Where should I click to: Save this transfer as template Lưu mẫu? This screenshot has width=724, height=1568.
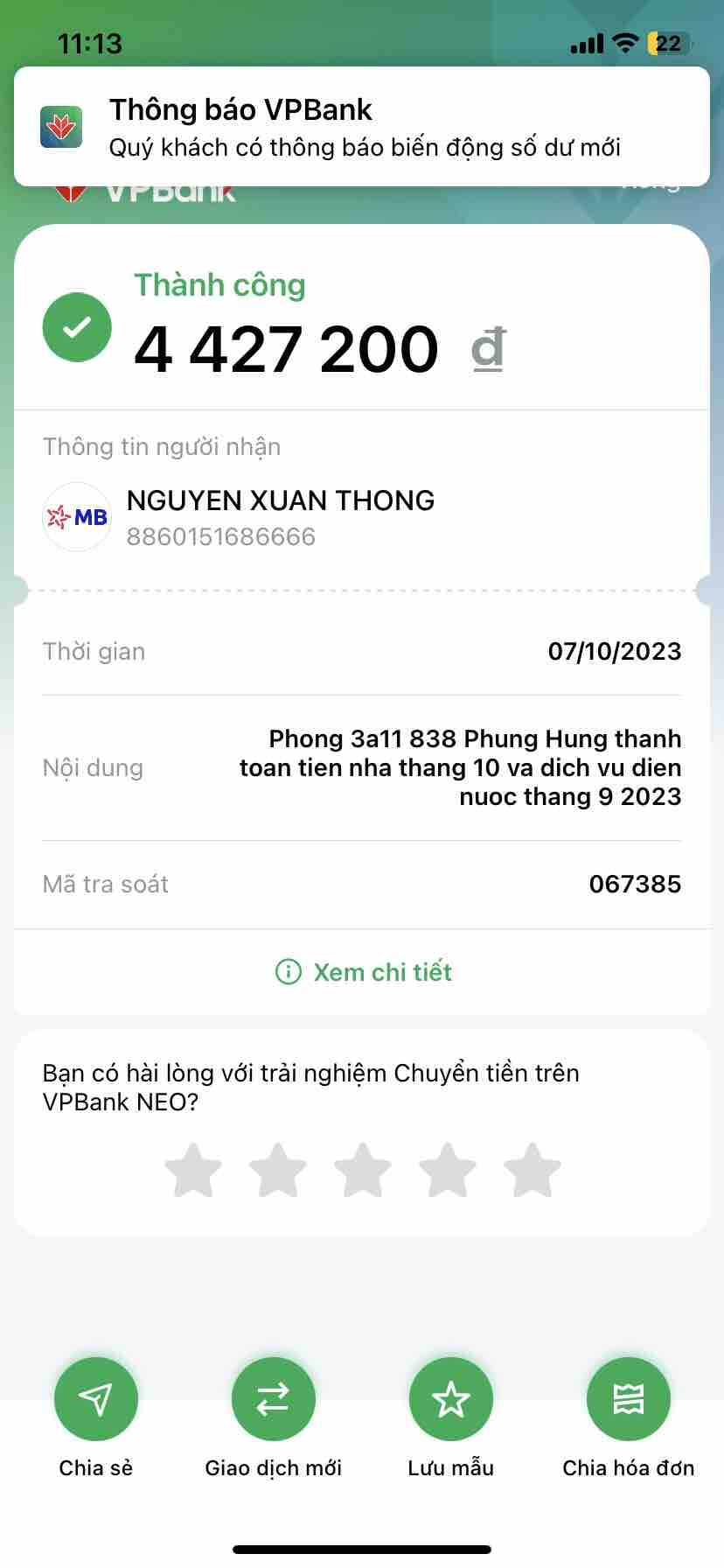[x=451, y=1400]
